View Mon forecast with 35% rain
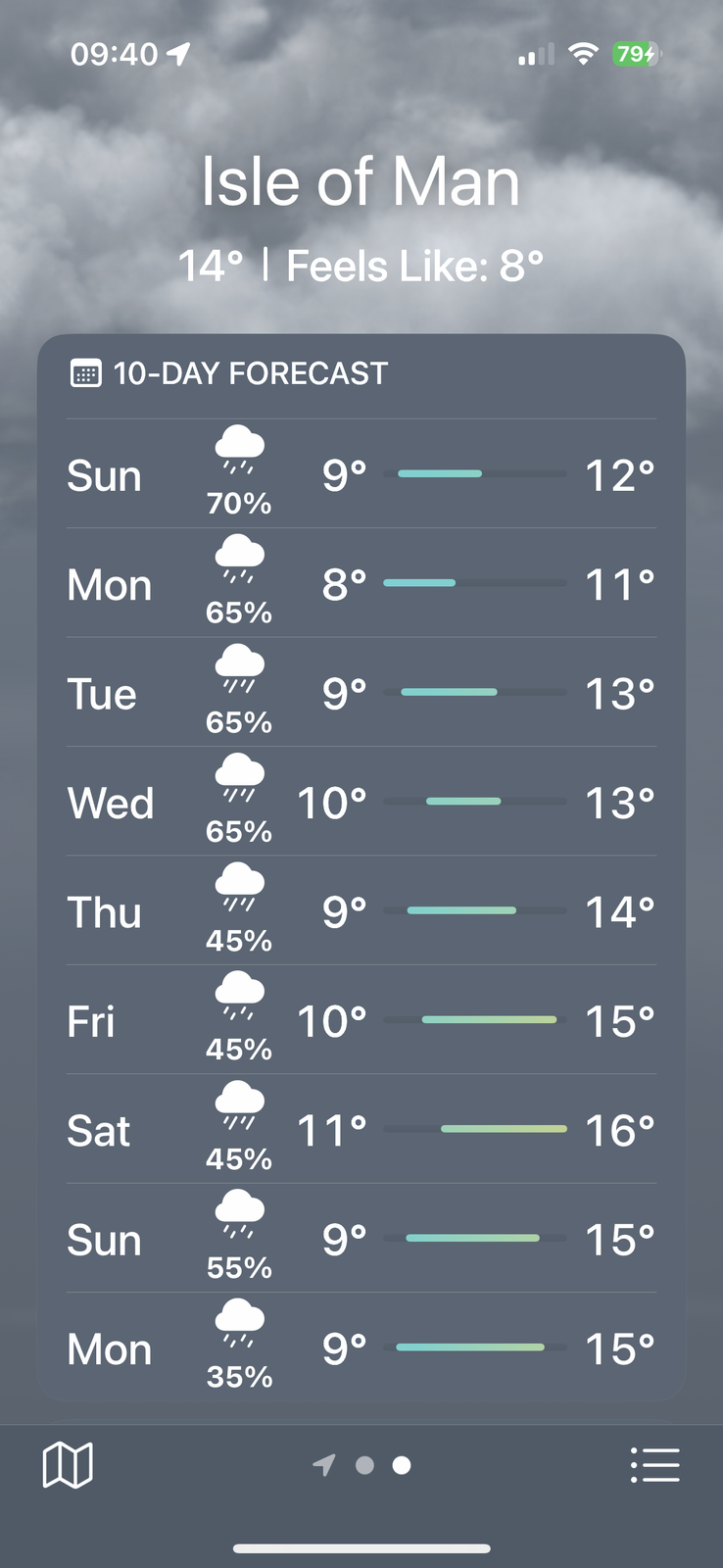 [361, 1348]
